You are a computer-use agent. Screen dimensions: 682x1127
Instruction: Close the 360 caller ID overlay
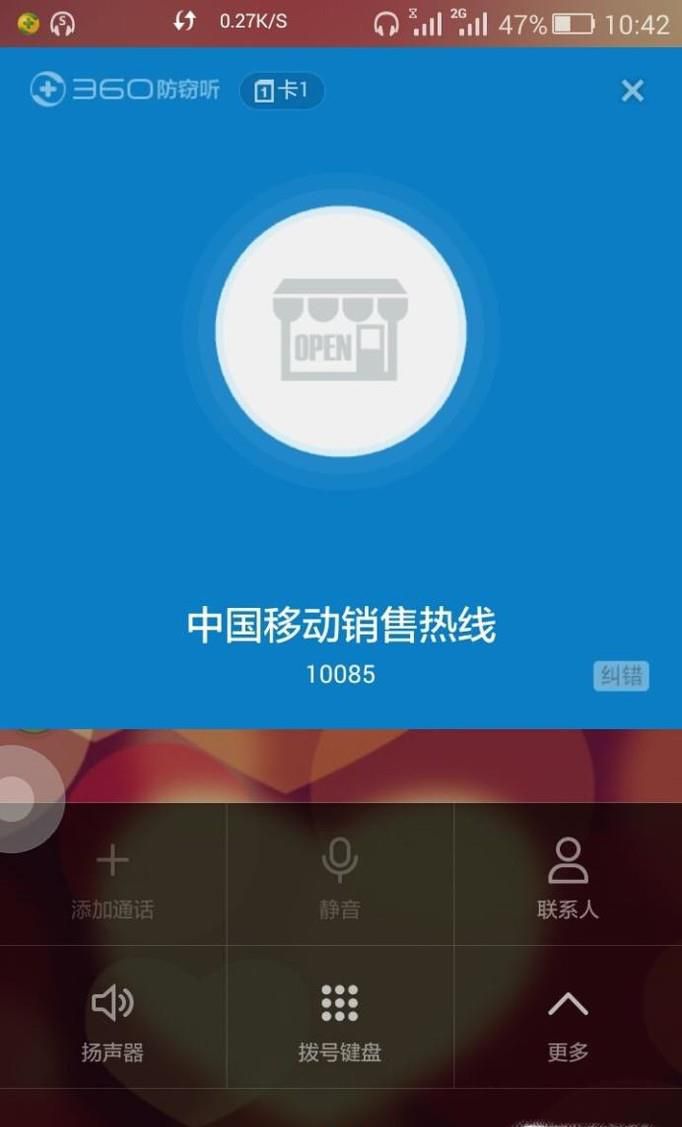tap(632, 91)
